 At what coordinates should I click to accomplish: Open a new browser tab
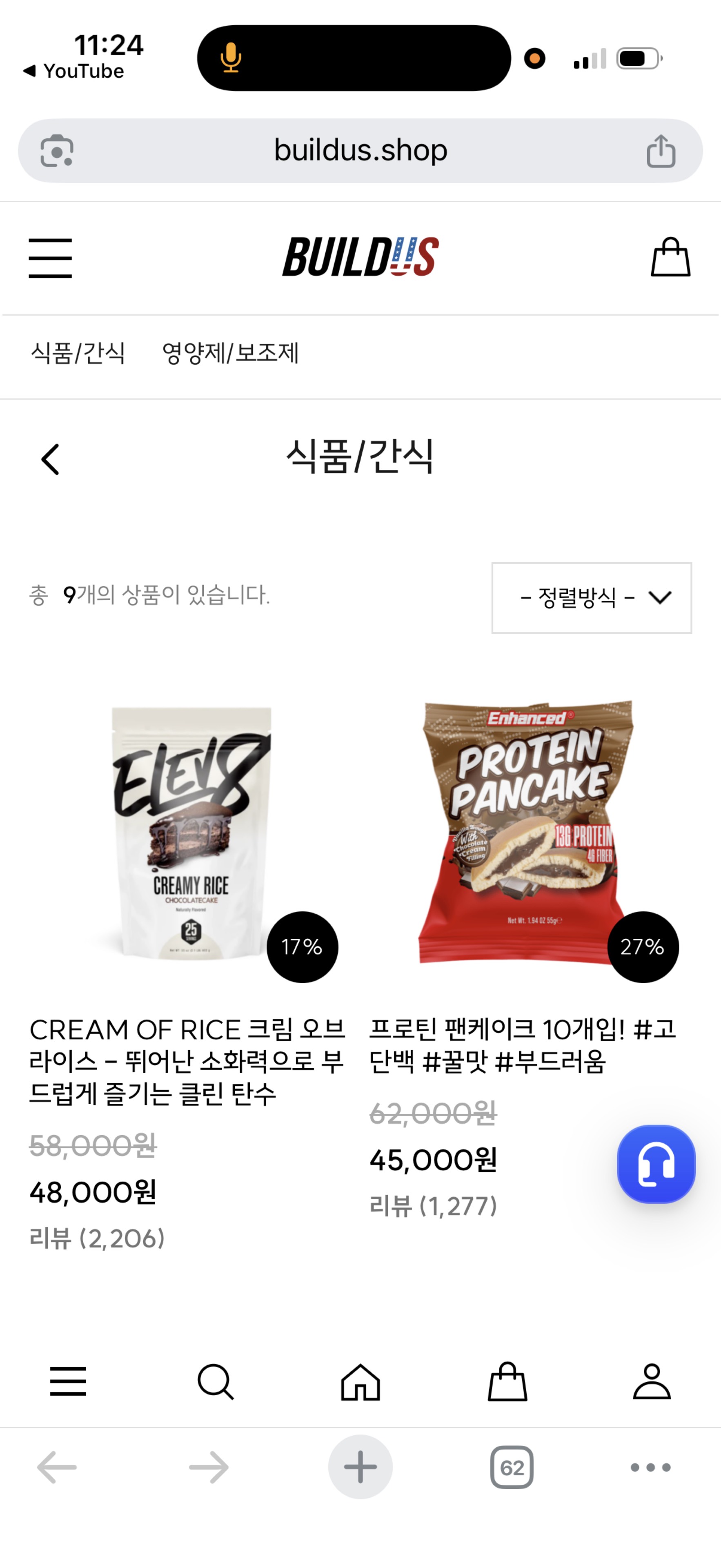click(x=360, y=1467)
